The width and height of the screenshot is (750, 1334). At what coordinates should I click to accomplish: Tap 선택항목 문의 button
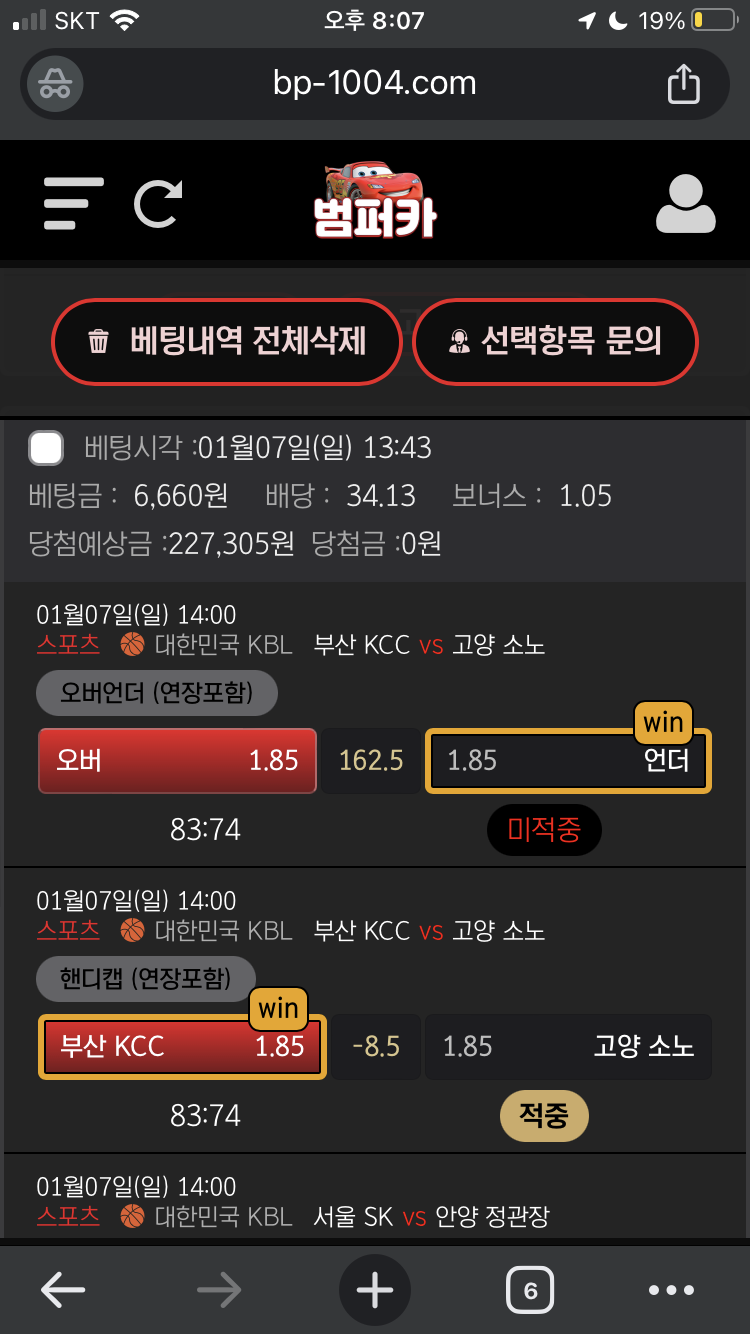coord(555,342)
